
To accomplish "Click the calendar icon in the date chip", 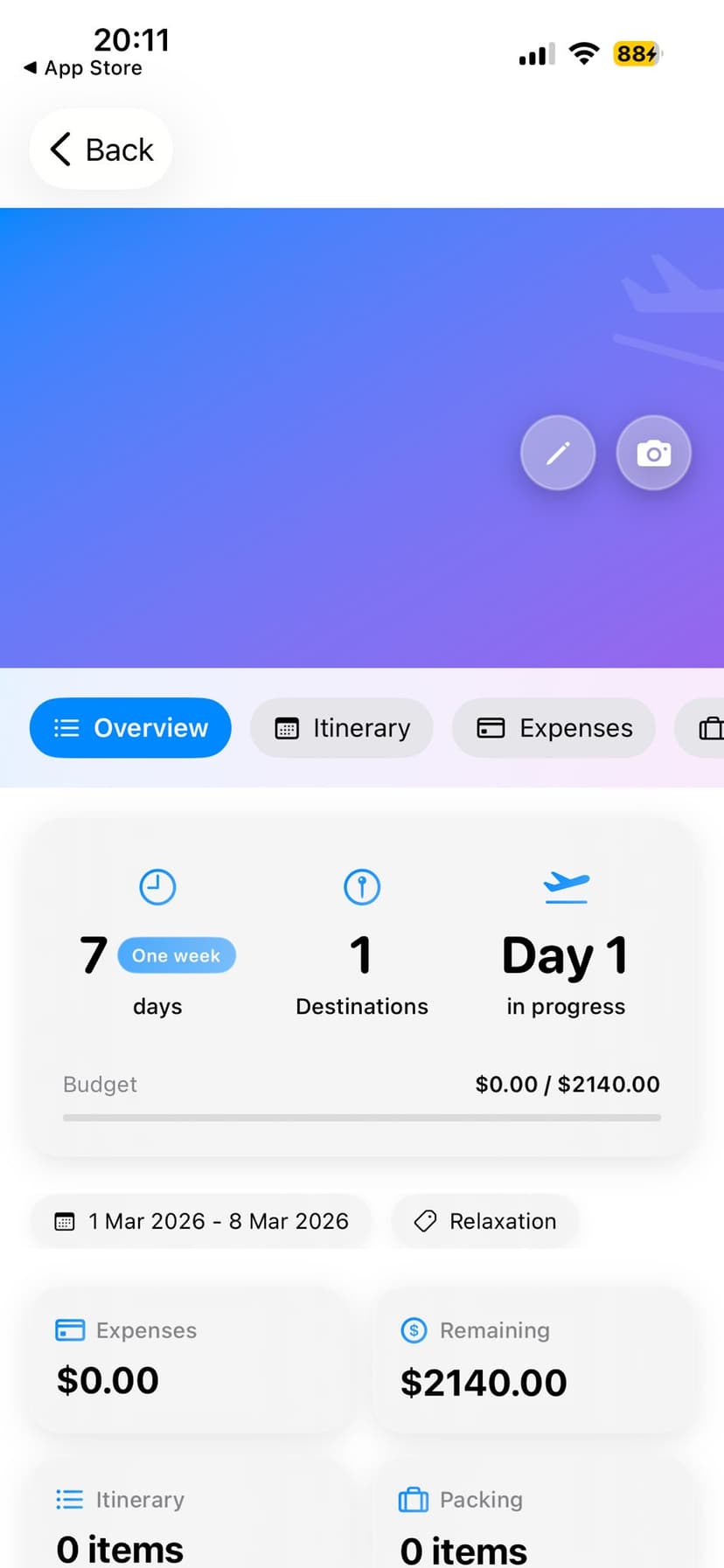I will click(65, 1221).
